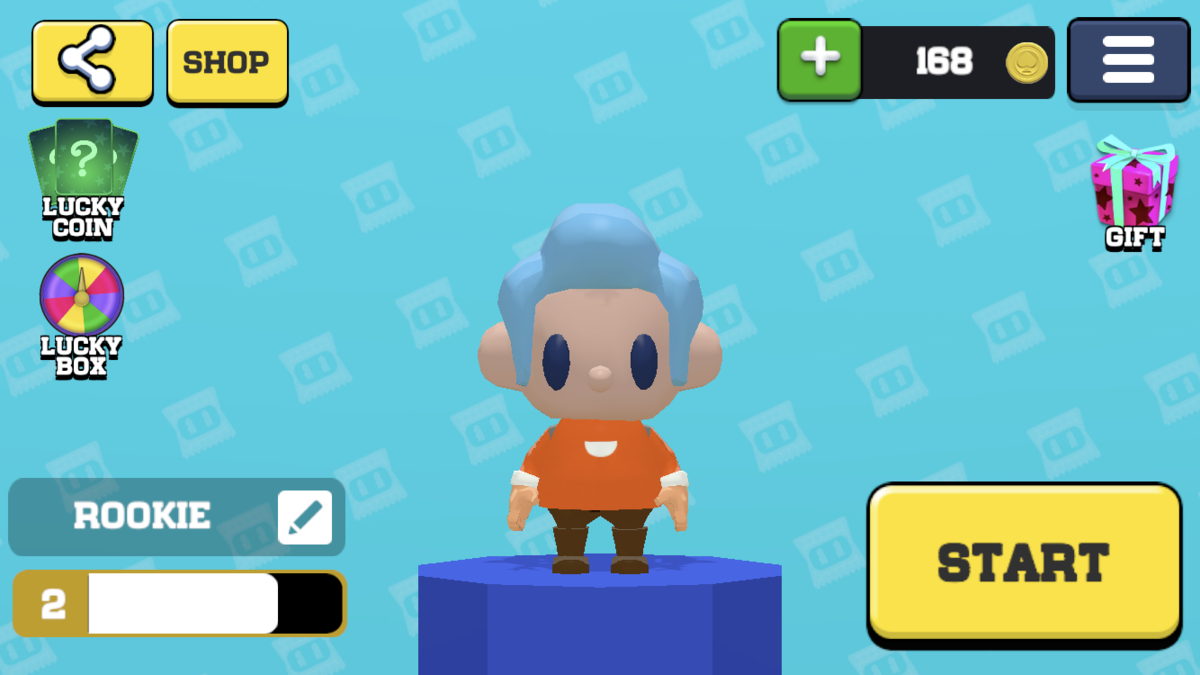The height and width of the screenshot is (675, 1200).
Task: Open the hamburger menu
Action: pyautogui.click(x=1128, y=60)
